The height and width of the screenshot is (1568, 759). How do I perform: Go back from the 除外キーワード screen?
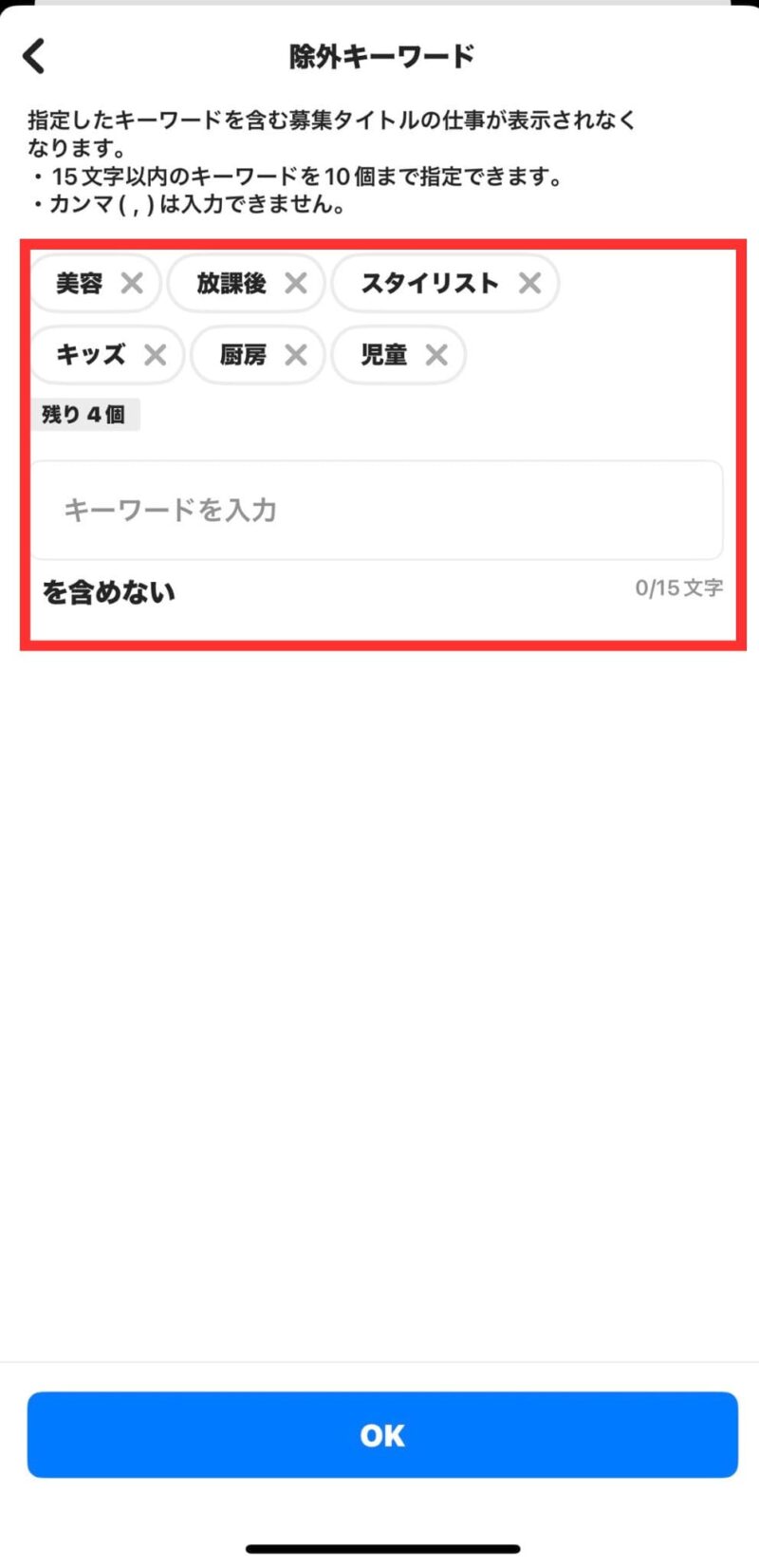[34, 56]
